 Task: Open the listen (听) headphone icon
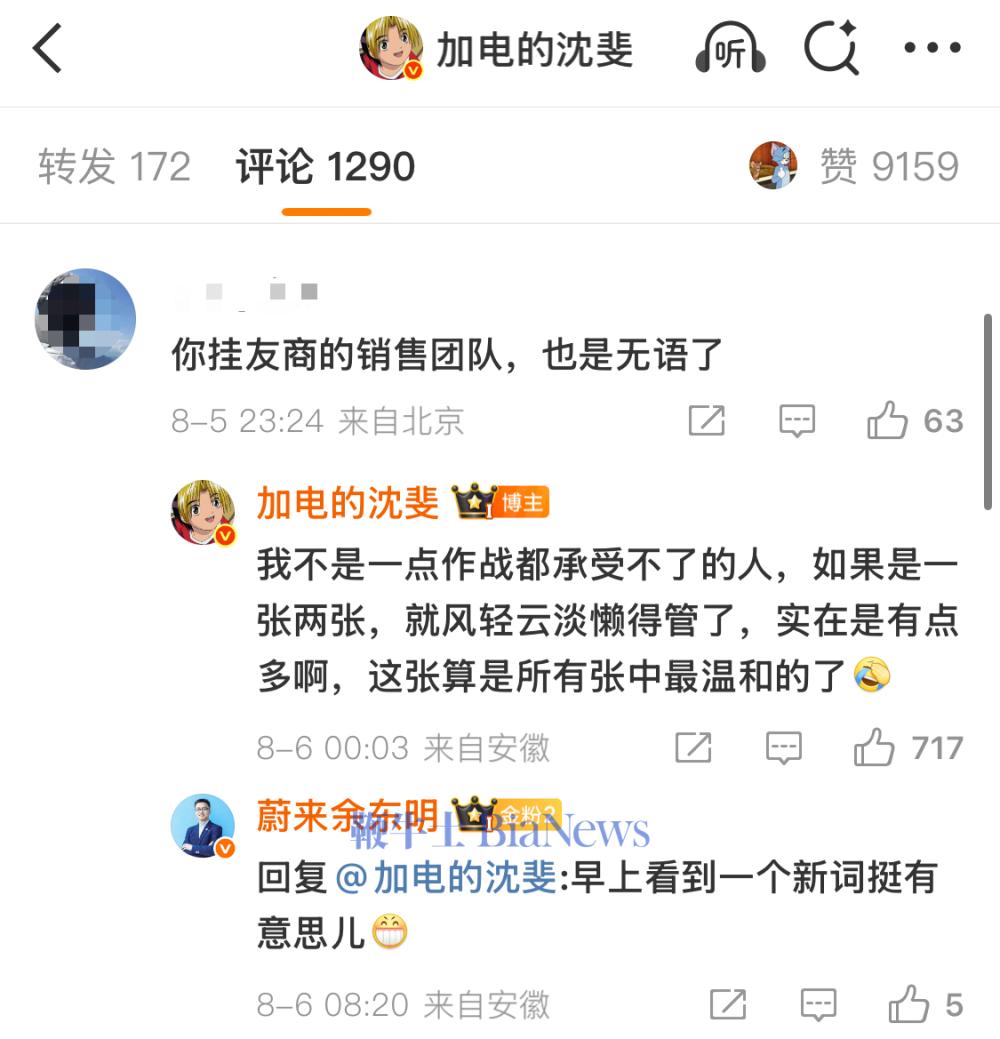tap(730, 50)
